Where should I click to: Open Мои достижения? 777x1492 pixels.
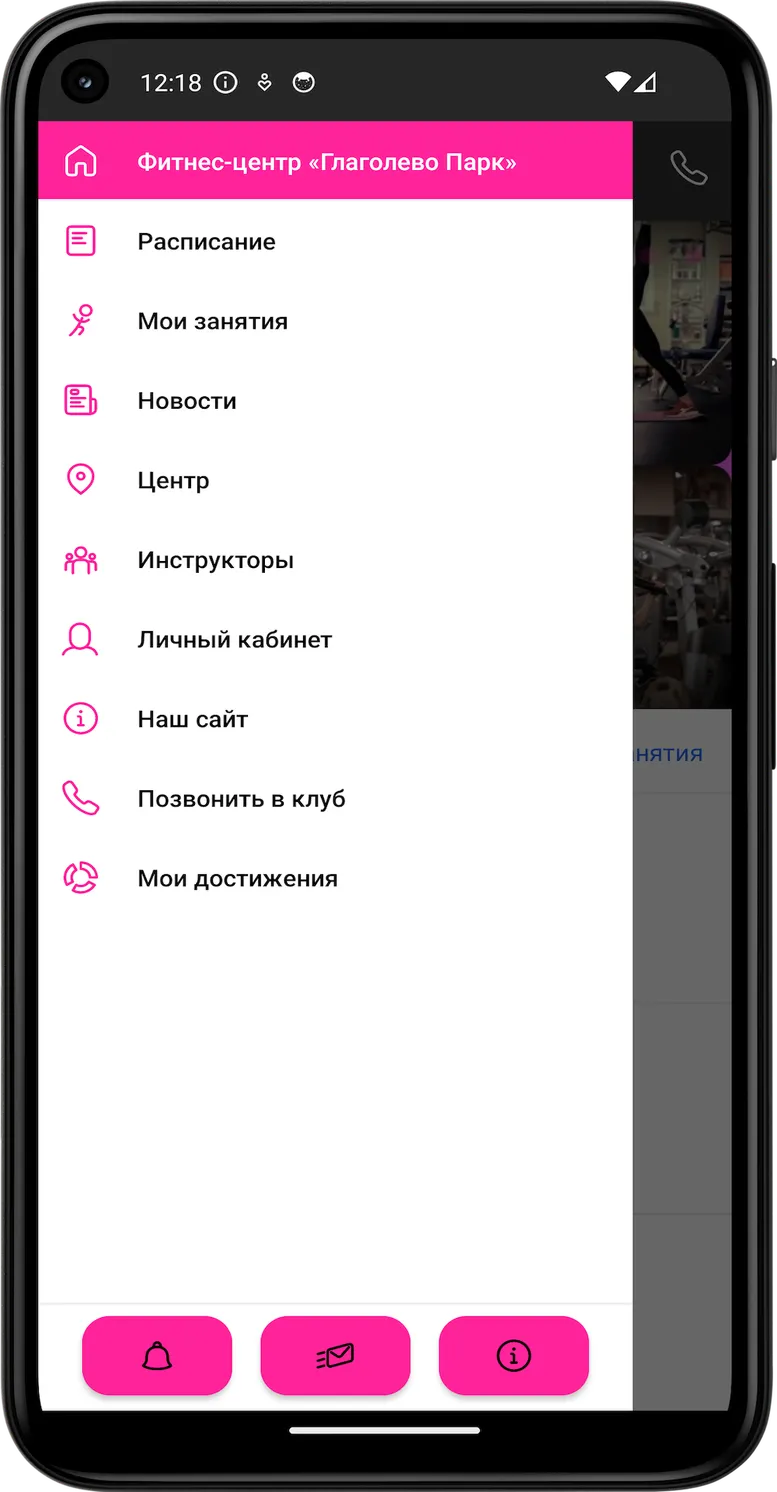click(335, 878)
